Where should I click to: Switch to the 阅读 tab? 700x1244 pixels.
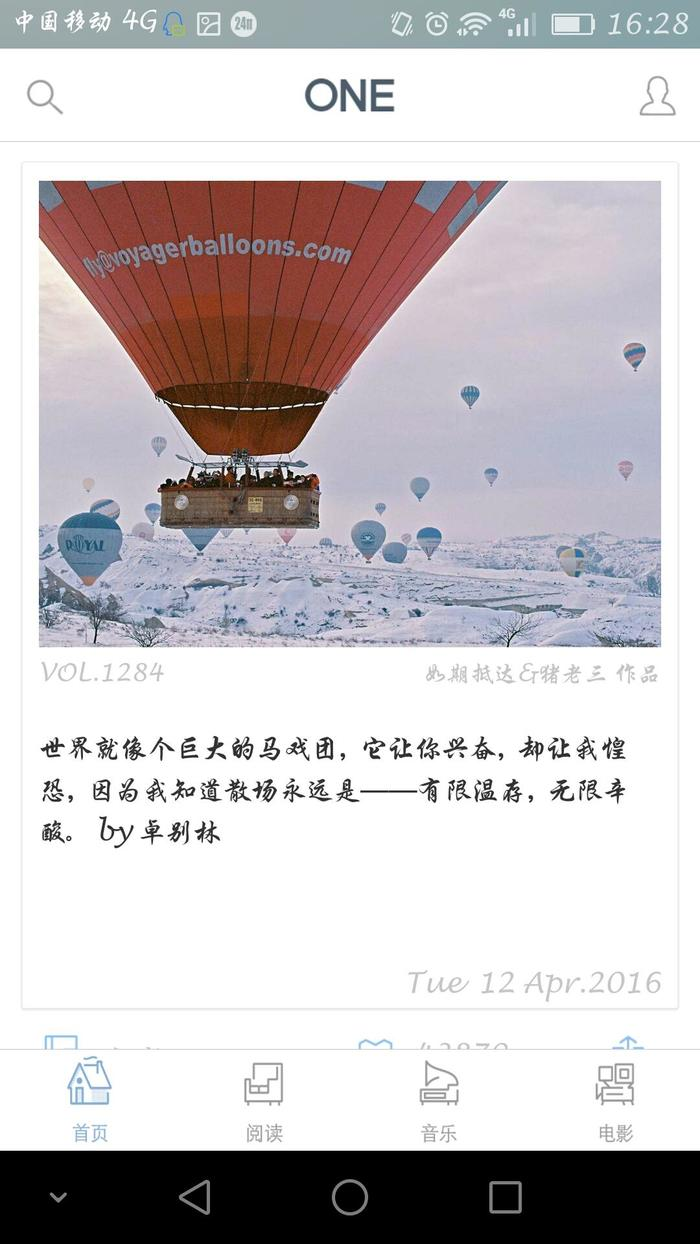[264, 1100]
